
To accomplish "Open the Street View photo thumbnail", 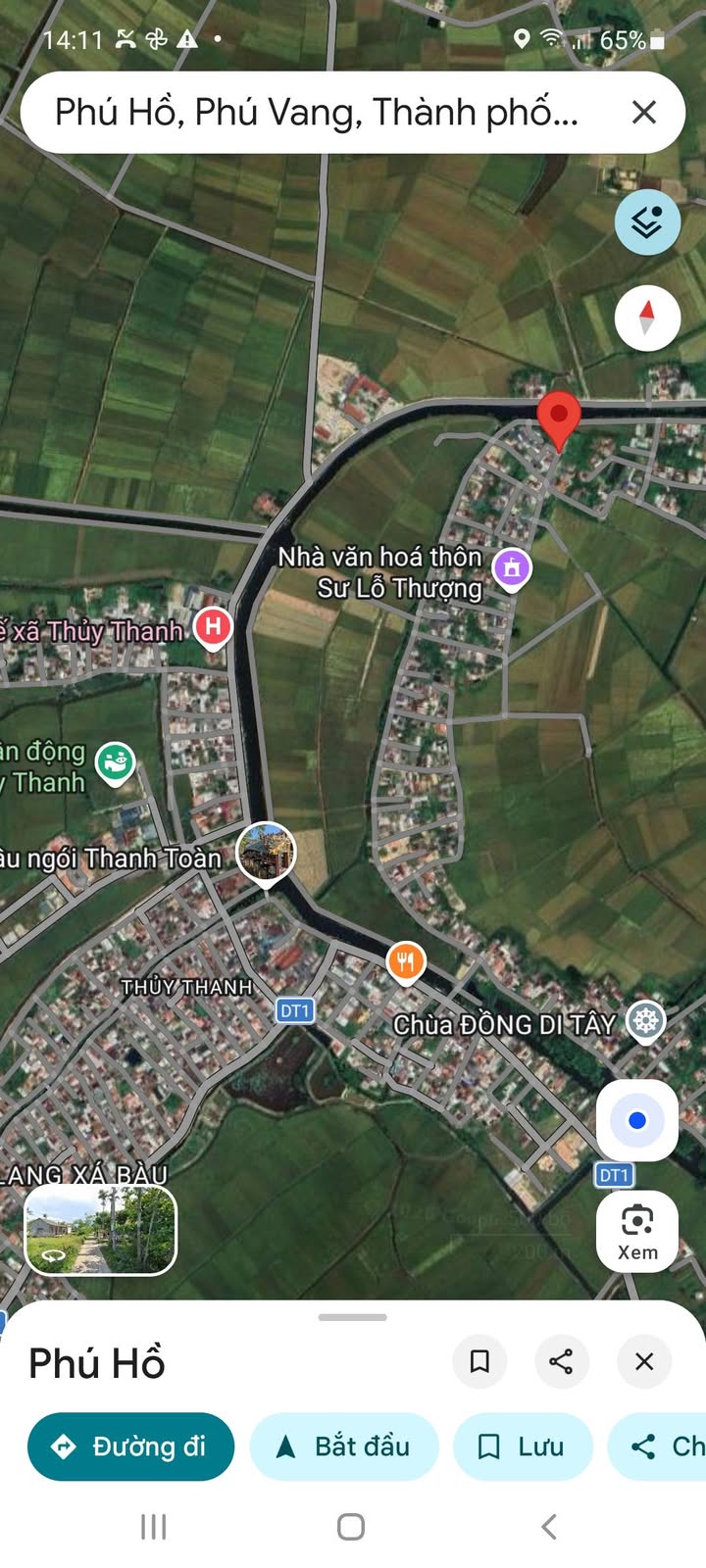I will pos(100,1231).
